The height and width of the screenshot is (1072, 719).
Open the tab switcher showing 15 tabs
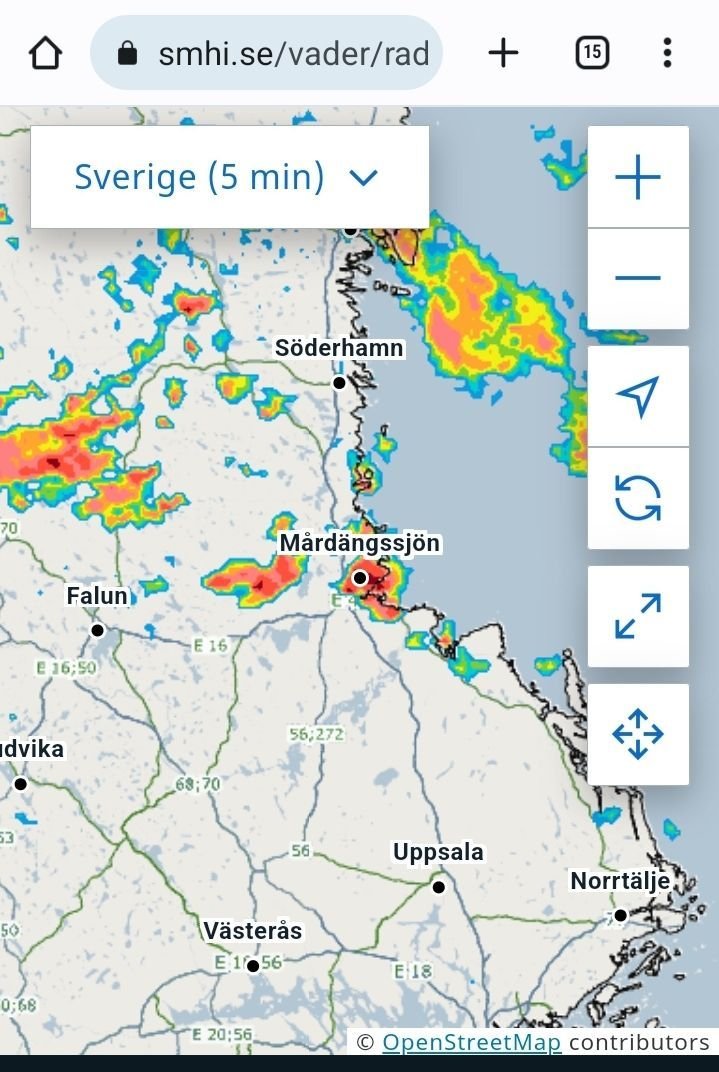[x=592, y=53]
